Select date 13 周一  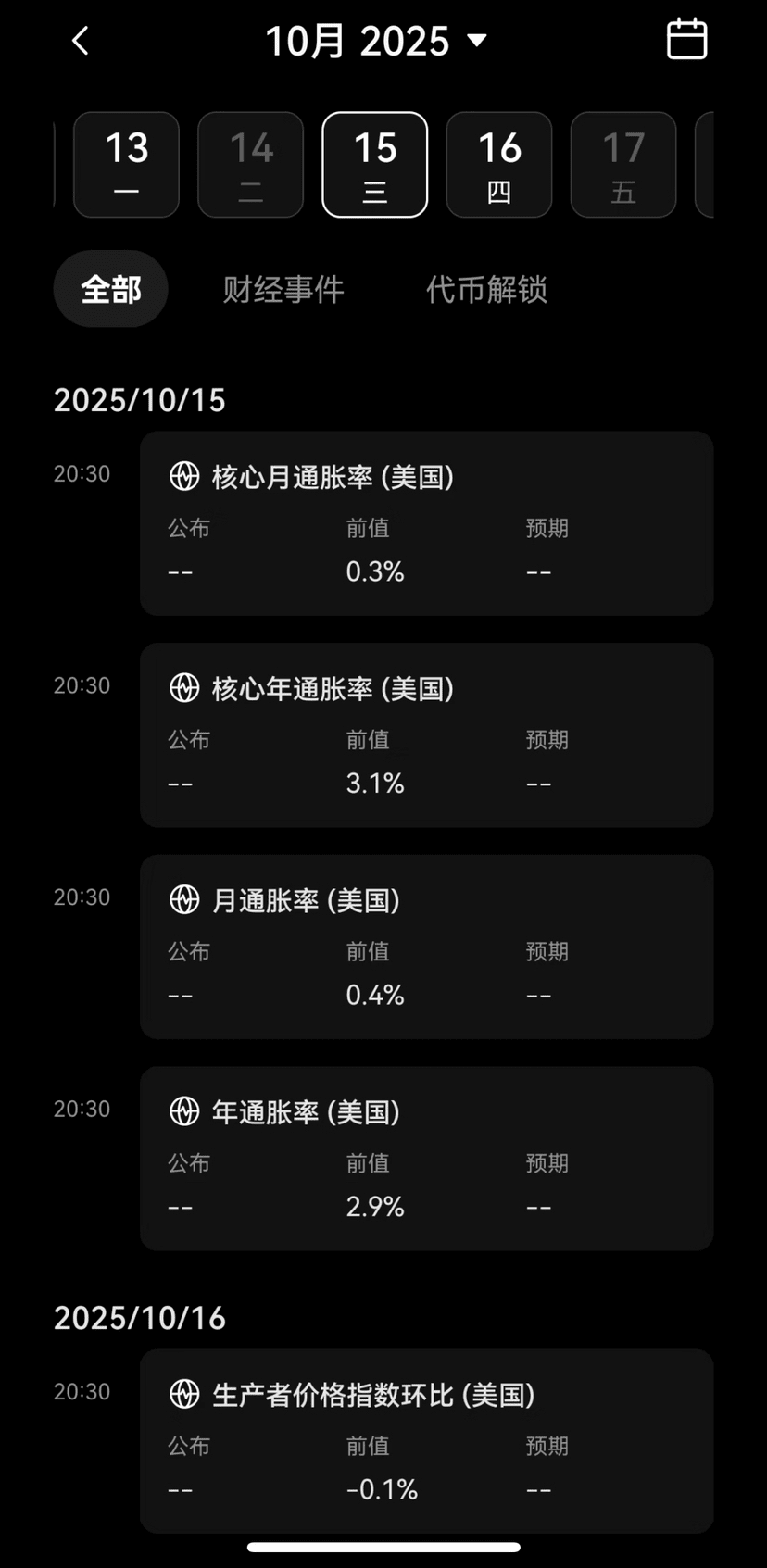[127, 165]
